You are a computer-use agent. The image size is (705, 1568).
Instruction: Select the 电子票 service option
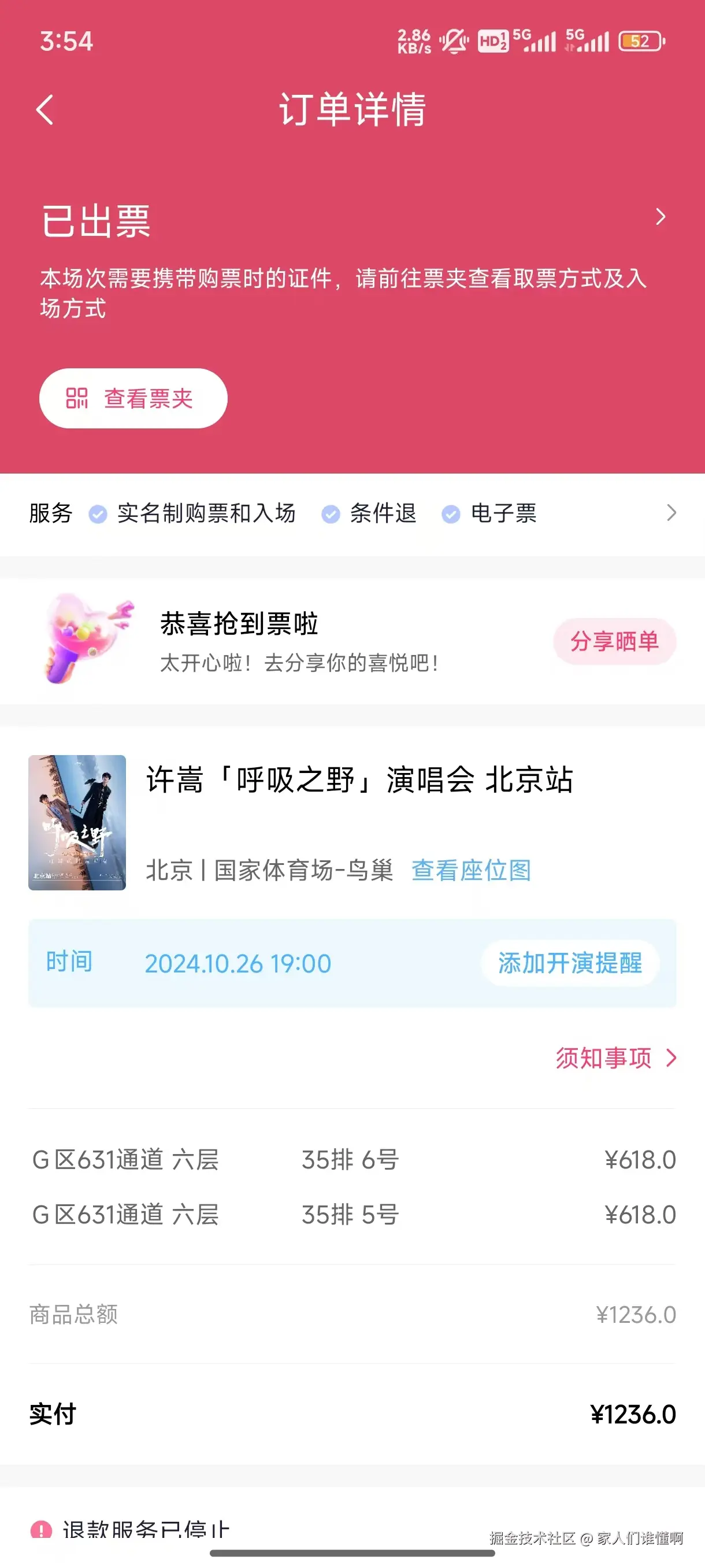[x=503, y=514]
